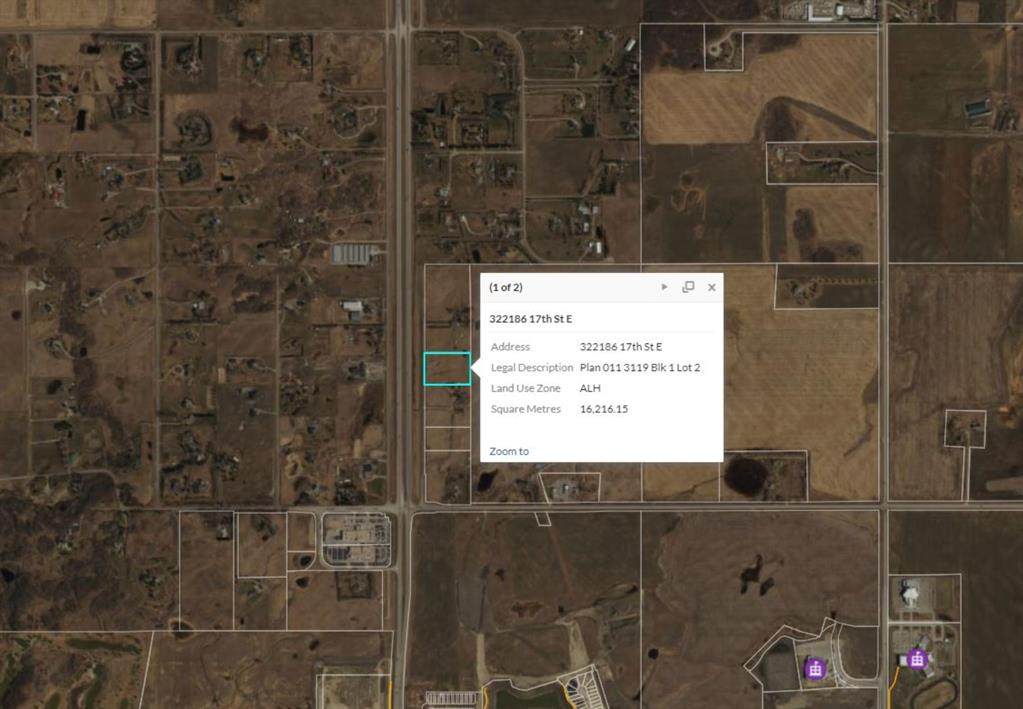Show the next feature in popup
This screenshot has width=1023, height=709.
664,287
